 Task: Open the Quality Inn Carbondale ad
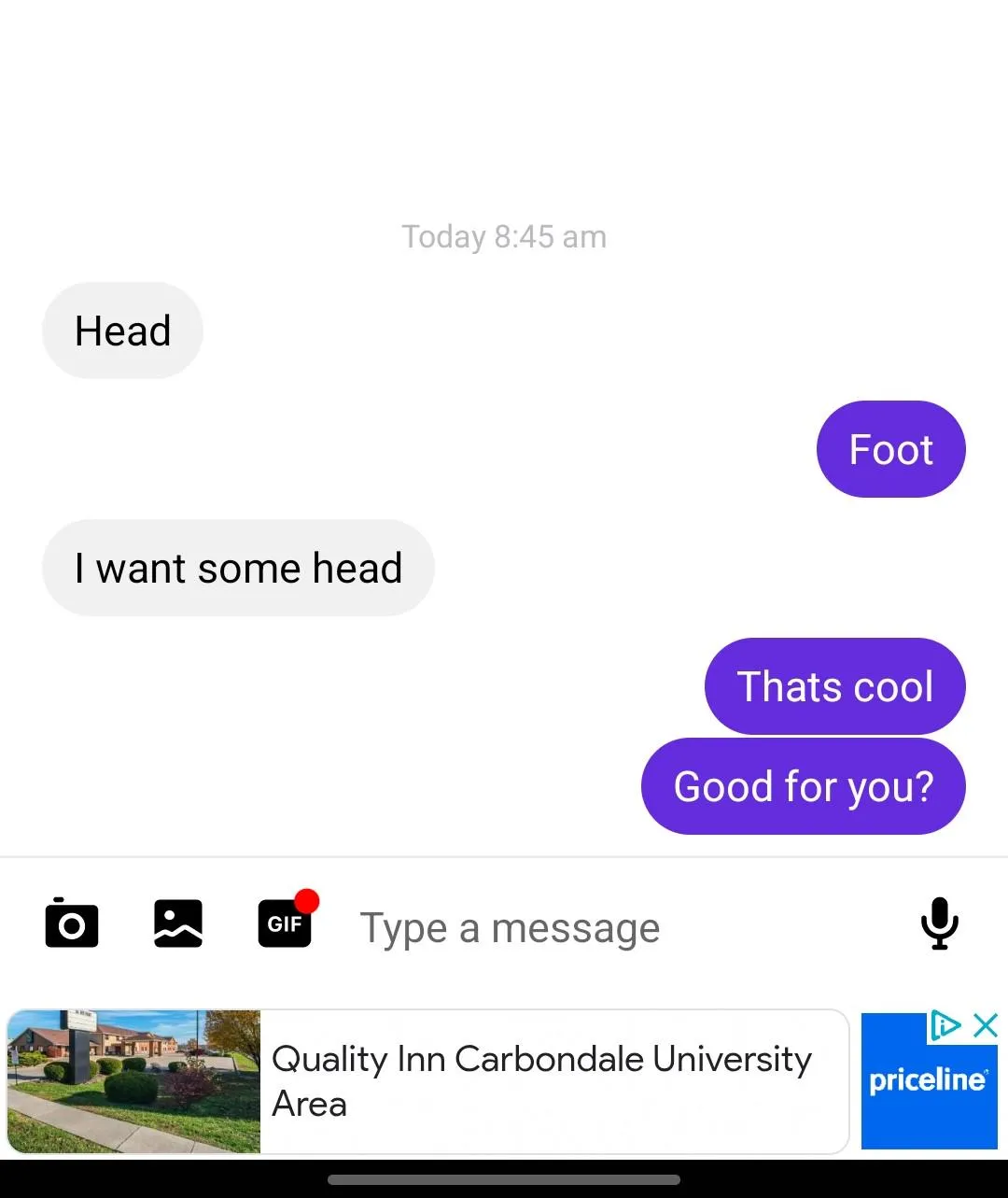541,1081
